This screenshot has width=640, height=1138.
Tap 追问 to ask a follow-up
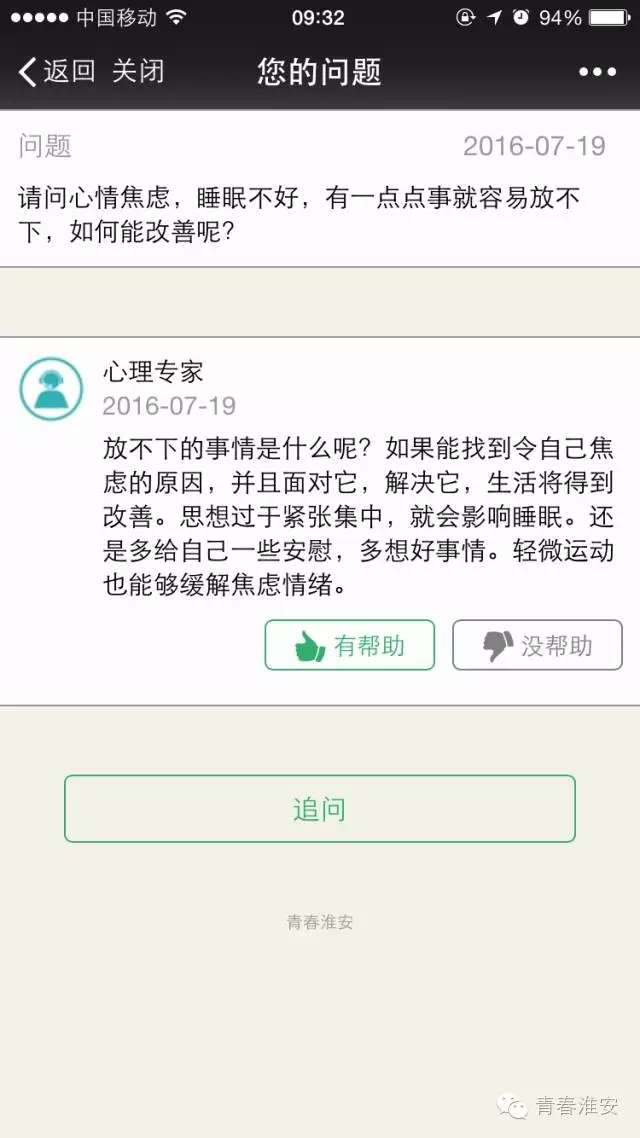point(320,809)
